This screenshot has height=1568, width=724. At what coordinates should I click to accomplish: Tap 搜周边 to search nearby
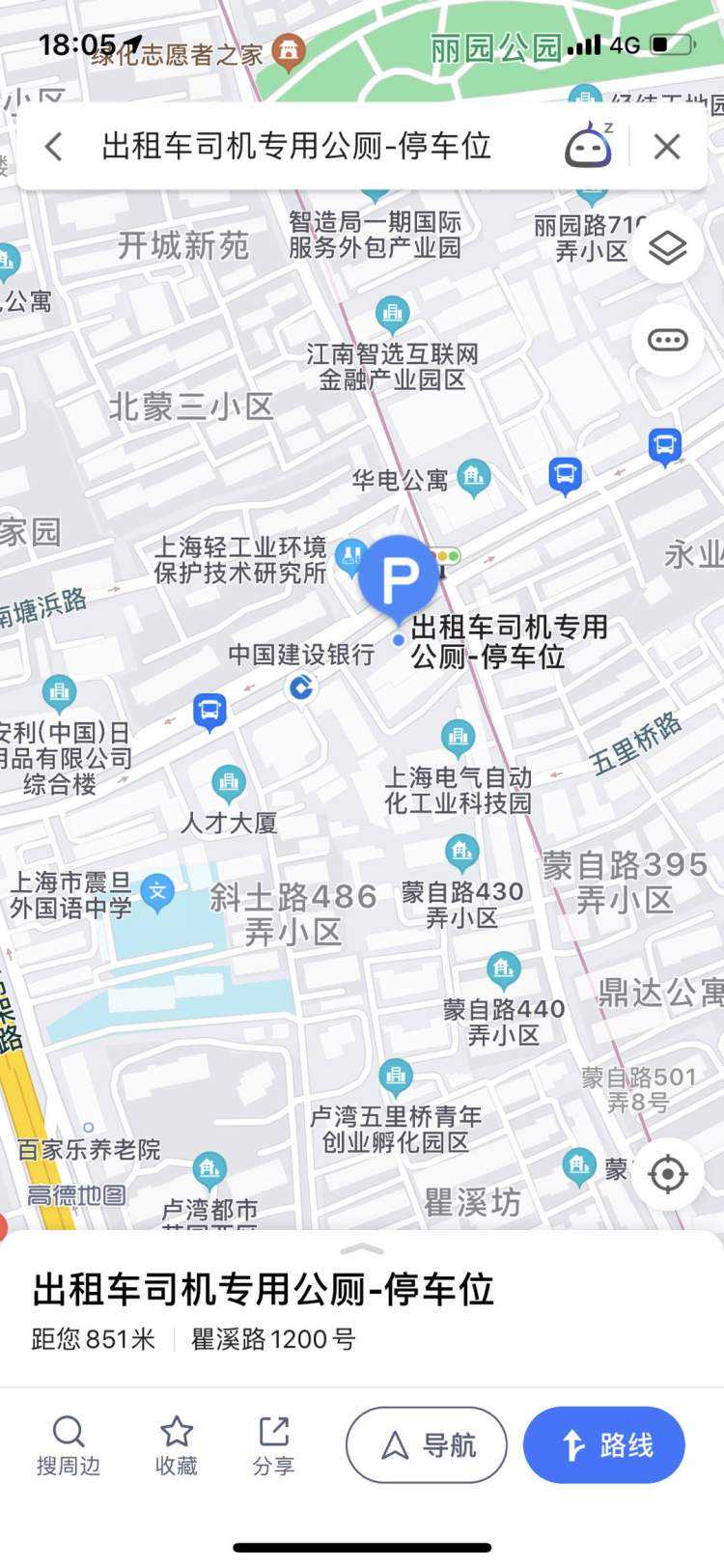pyautogui.click(x=69, y=1445)
